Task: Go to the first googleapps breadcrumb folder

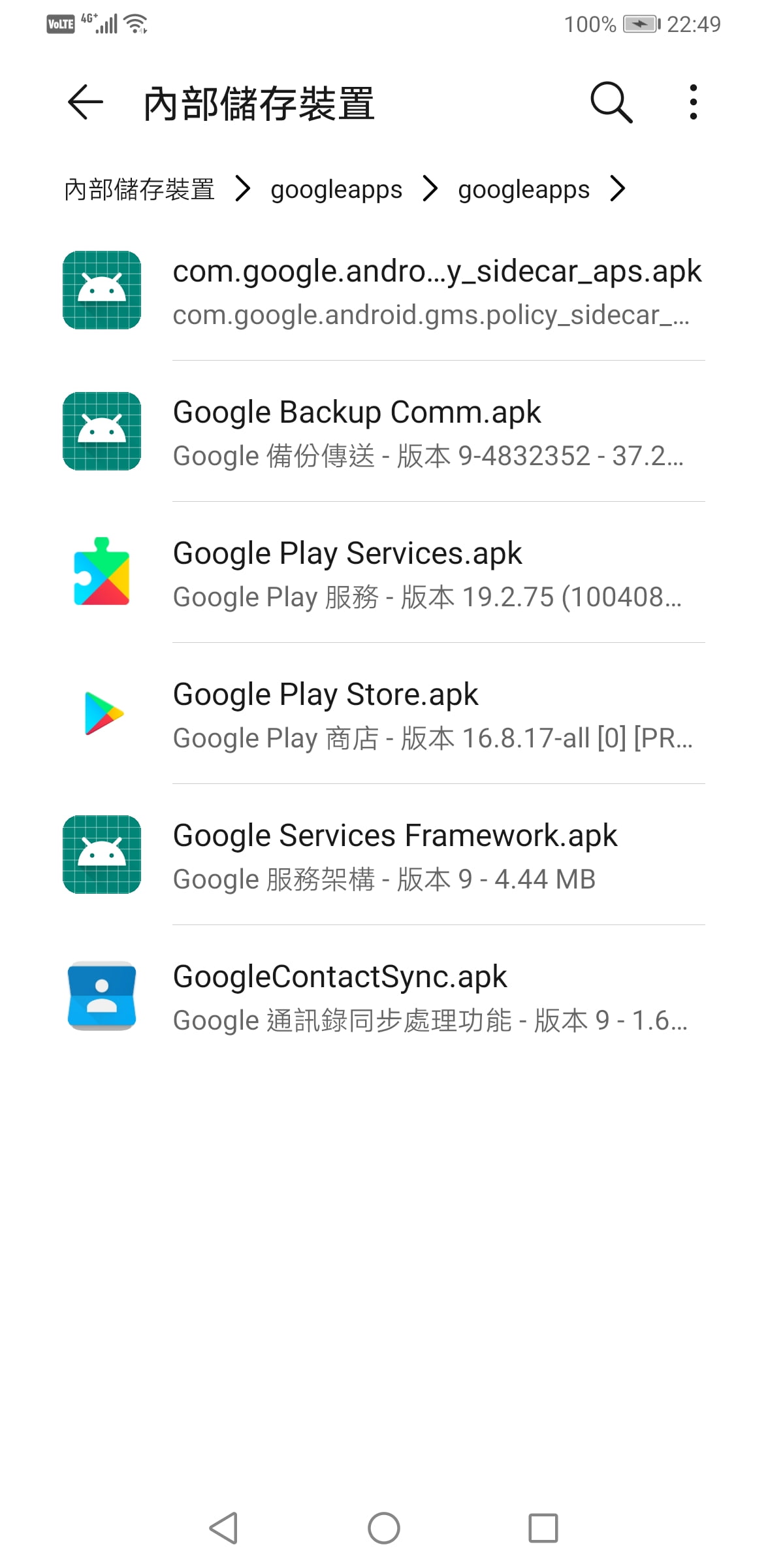Action: coord(336,190)
